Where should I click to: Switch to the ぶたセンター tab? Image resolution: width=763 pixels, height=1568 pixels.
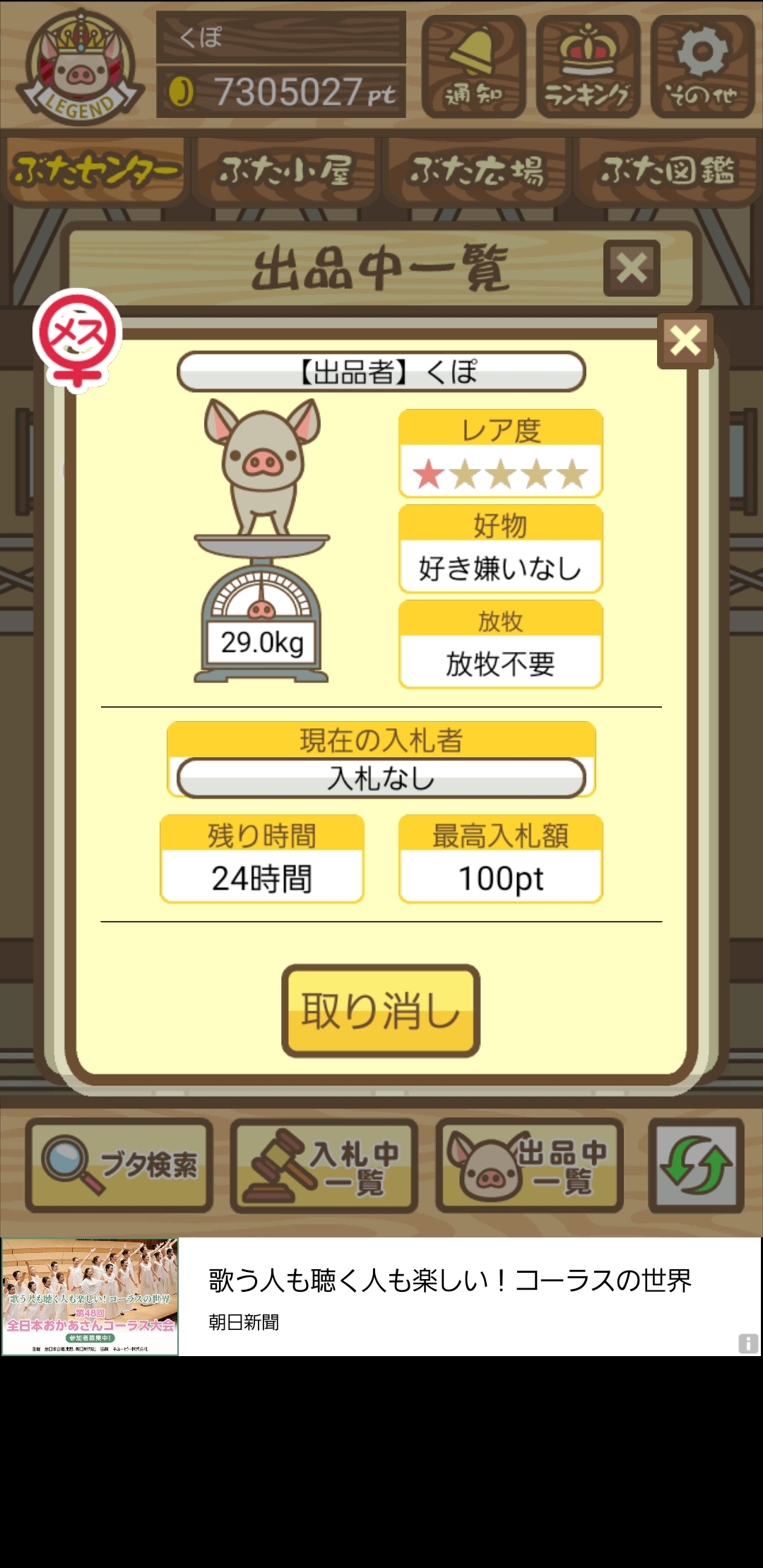95,172
